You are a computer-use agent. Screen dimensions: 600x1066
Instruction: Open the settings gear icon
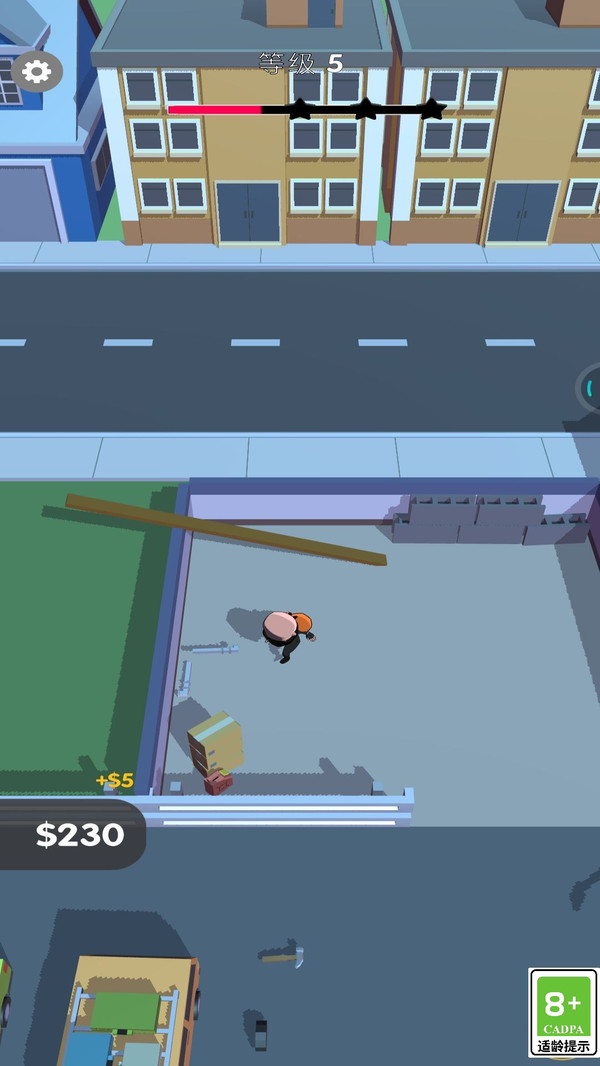(x=37, y=71)
